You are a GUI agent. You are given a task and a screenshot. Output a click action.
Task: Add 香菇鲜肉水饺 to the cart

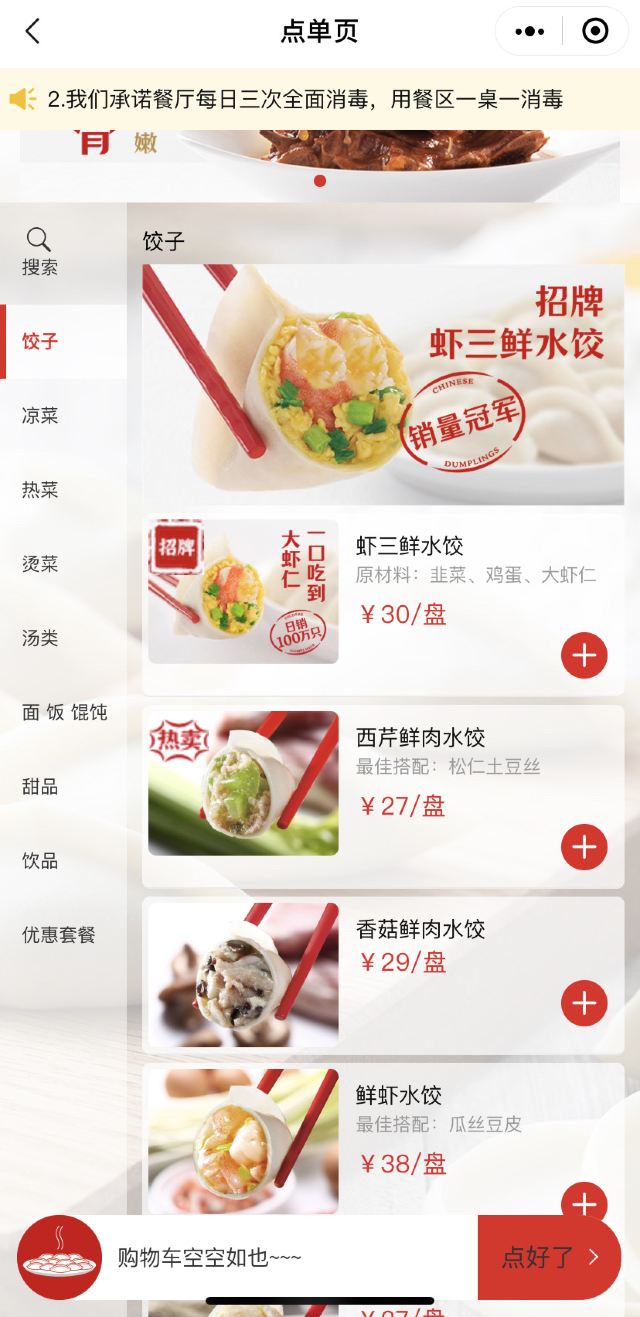tap(584, 1003)
